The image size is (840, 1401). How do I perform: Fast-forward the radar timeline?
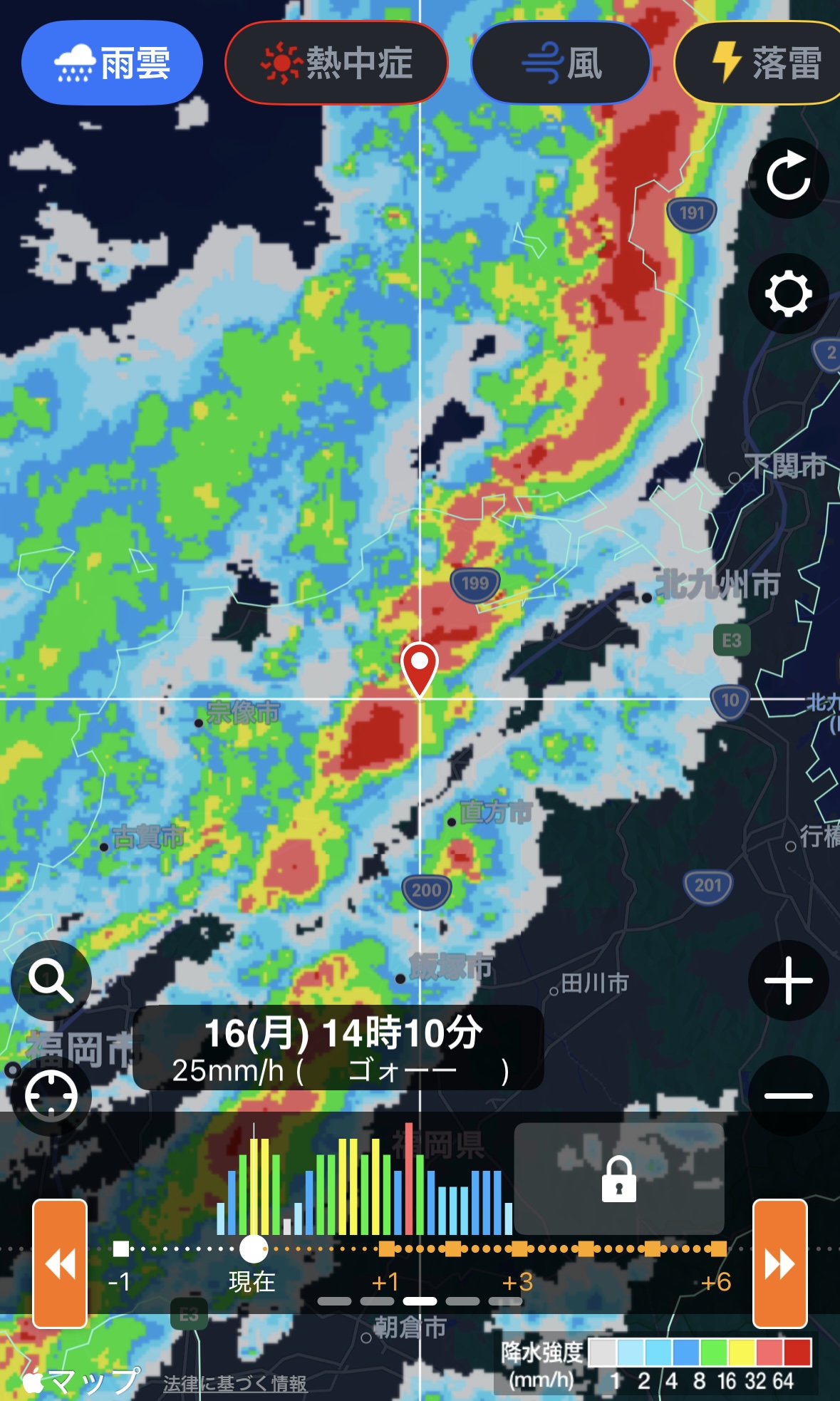tap(779, 1263)
